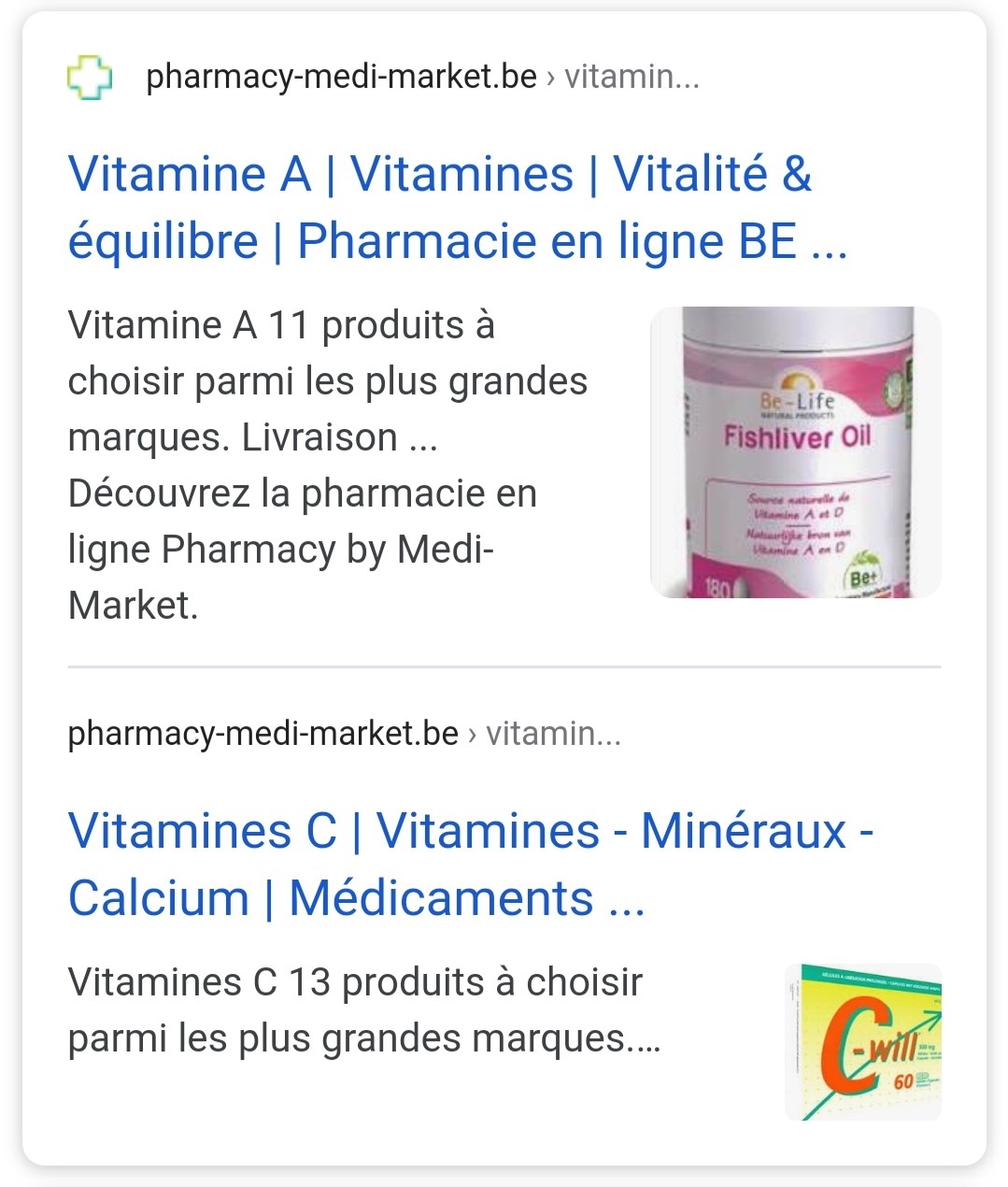Viewport: 1008px width, 1187px height.
Task: Click the C-will vitamin C product image
Action: tap(865, 1040)
